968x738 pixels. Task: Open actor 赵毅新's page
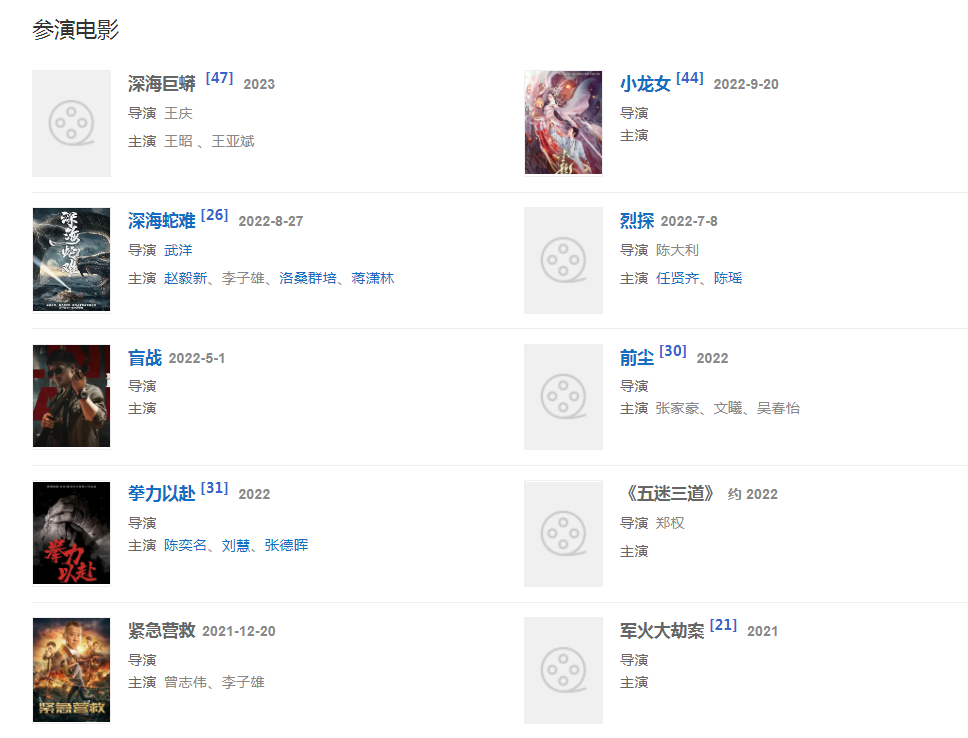[x=184, y=278]
